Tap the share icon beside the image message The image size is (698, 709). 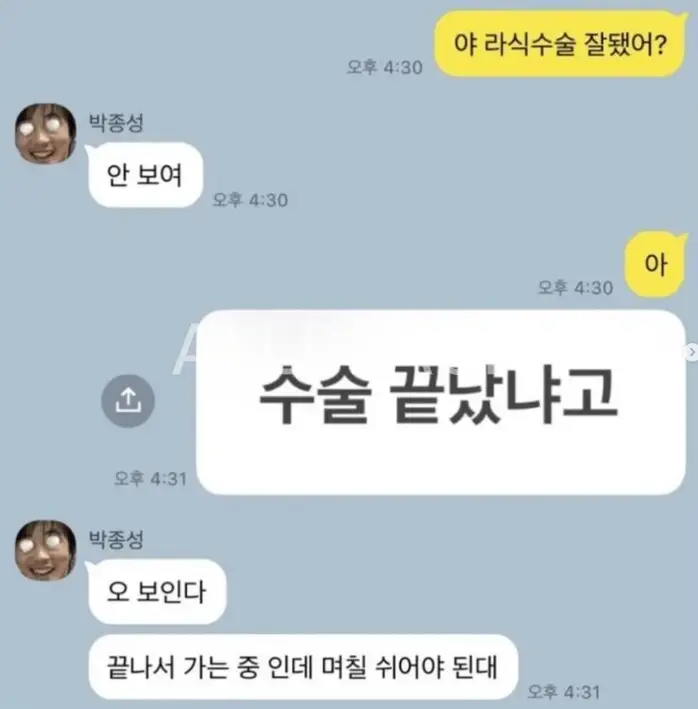(x=128, y=401)
